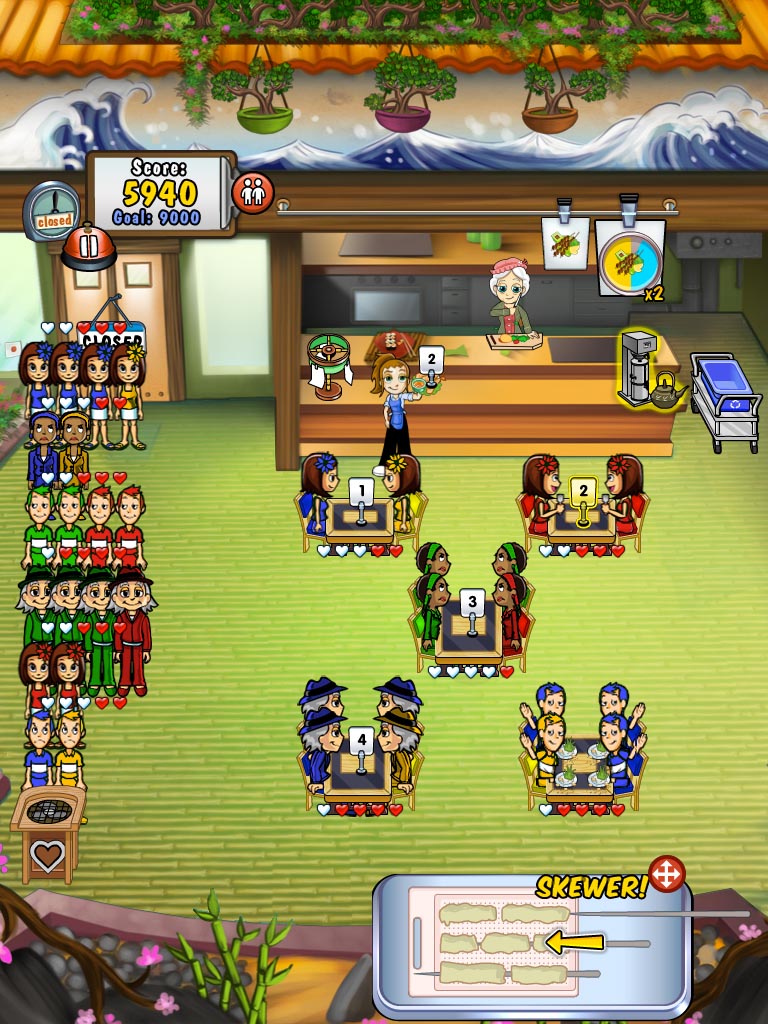Pick up the order ticket wheel

pos(330,362)
